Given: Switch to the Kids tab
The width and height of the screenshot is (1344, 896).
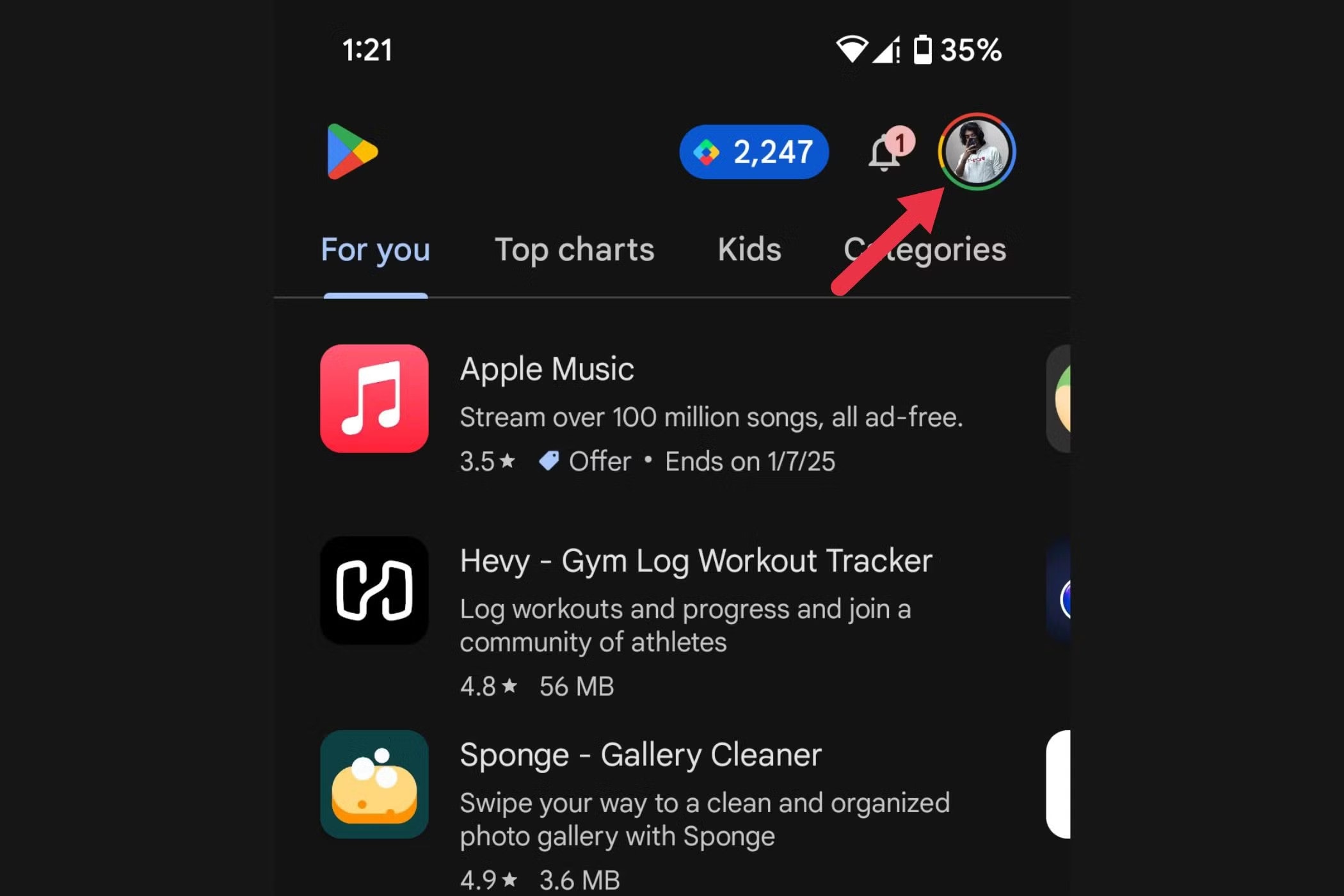Looking at the screenshot, I should click(x=749, y=250).
